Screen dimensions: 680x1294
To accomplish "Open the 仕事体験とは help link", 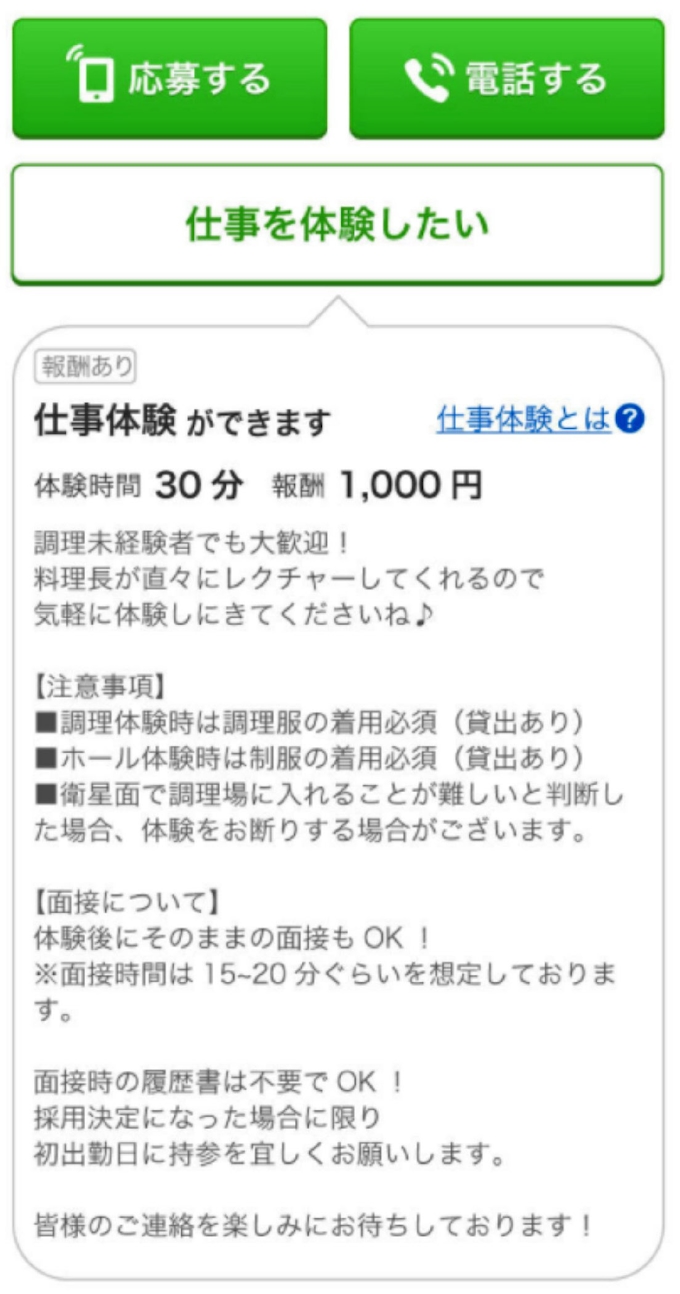I will pyautogui.click(x=538, y=419).
